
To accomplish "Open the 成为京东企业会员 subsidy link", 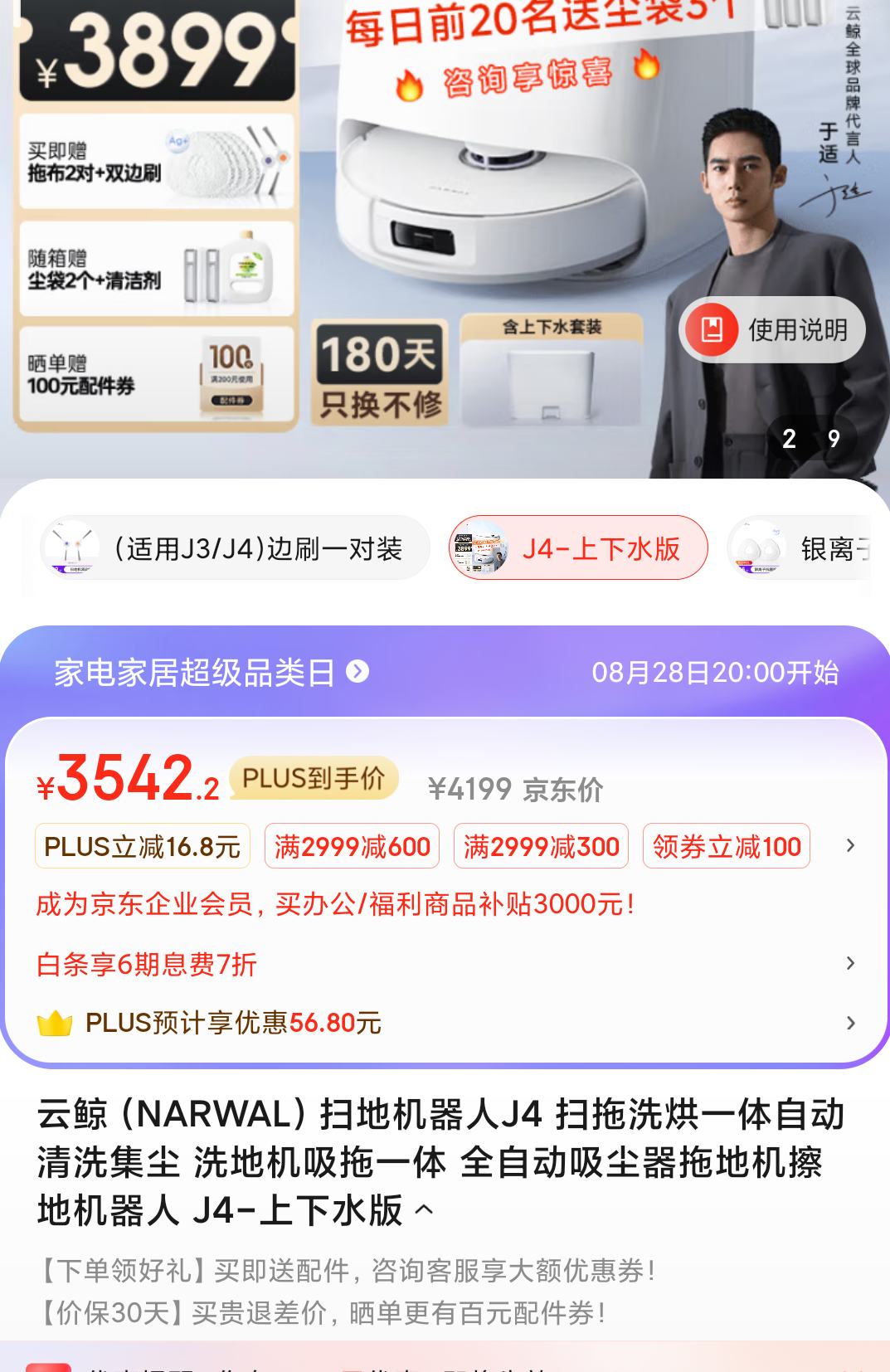I will [335, 904].
